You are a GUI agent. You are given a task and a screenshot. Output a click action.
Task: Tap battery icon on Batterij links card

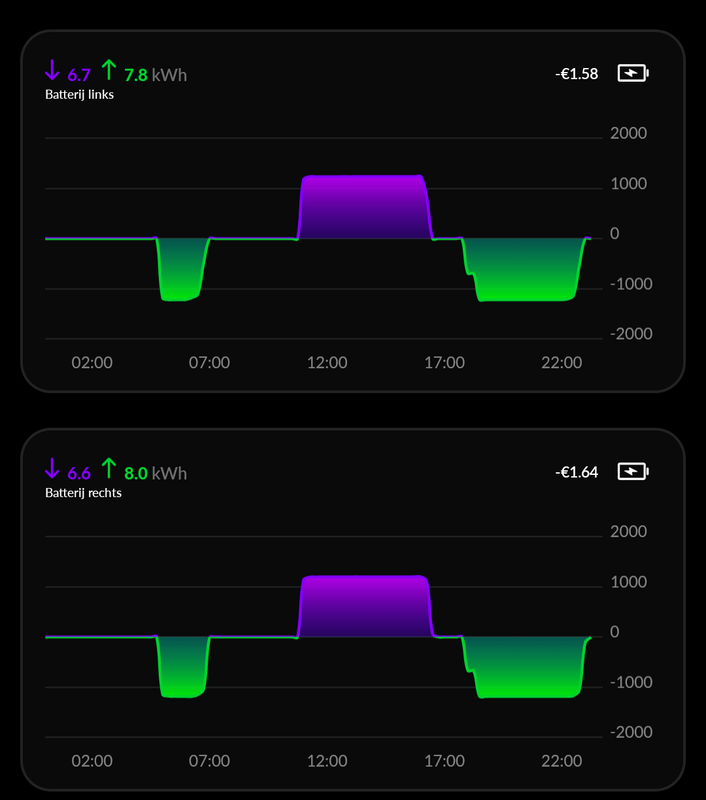coord(632,73)
